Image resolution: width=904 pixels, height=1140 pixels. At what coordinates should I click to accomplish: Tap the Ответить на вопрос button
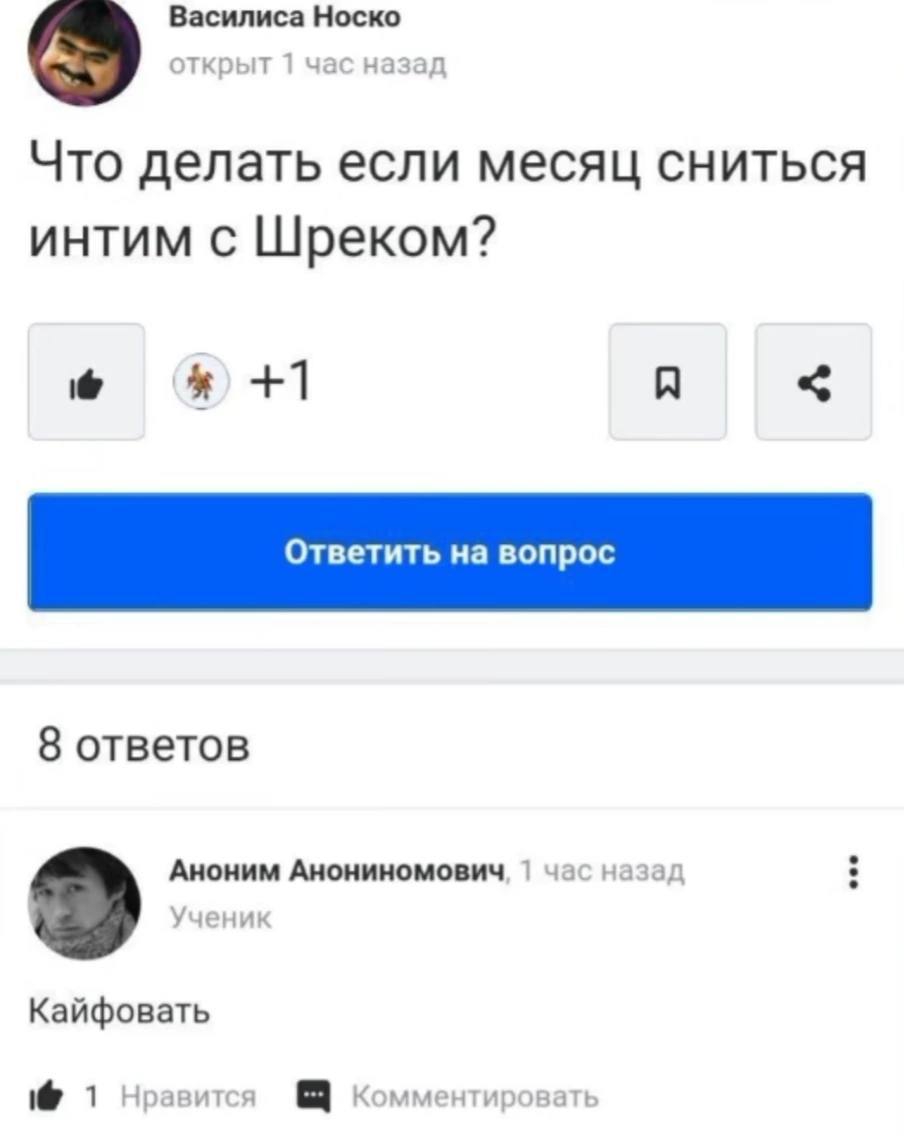point(450,552)
